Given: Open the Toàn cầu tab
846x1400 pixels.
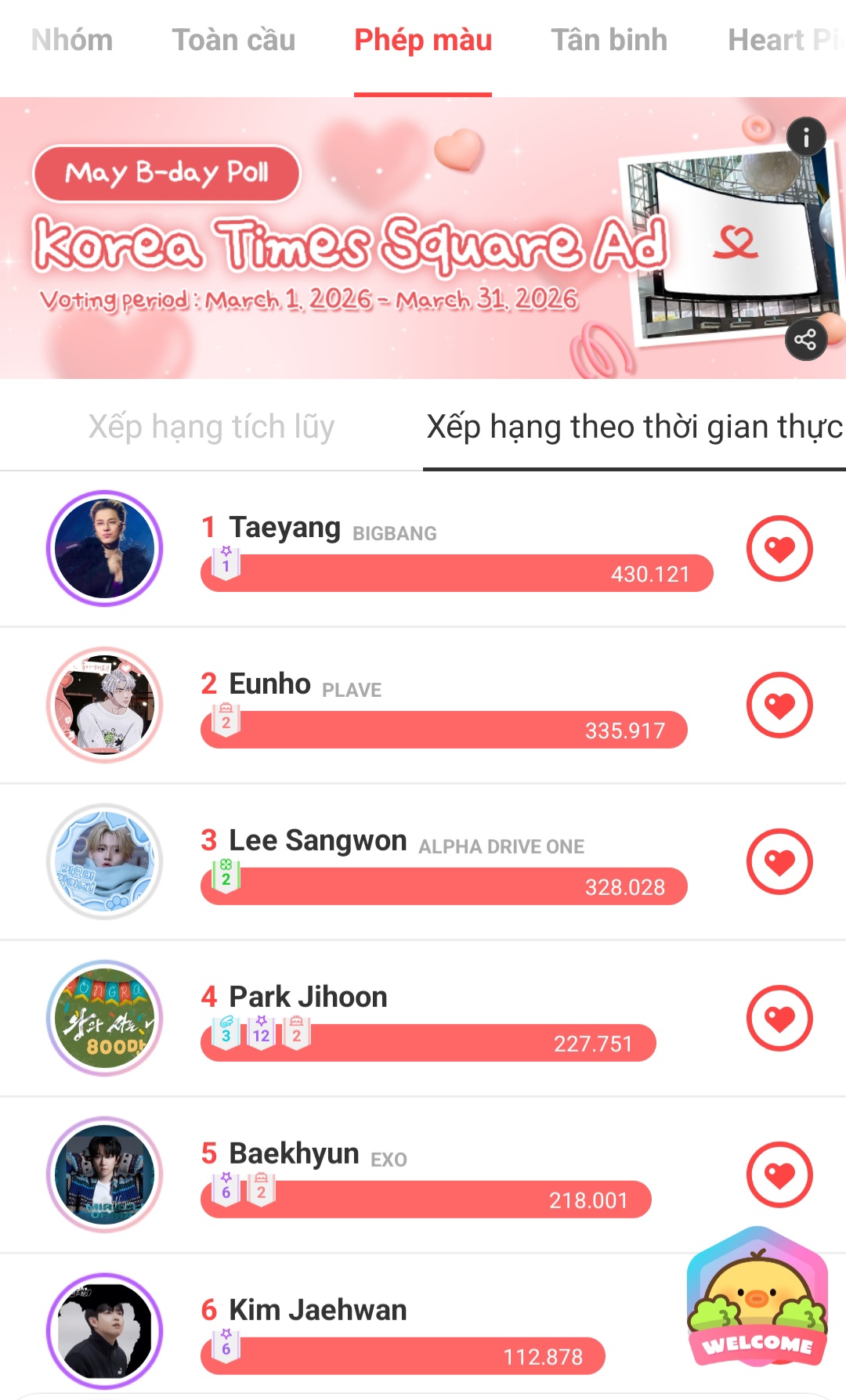Looking at the screenshot, I should pyautogui.click(x=233, y=39).
